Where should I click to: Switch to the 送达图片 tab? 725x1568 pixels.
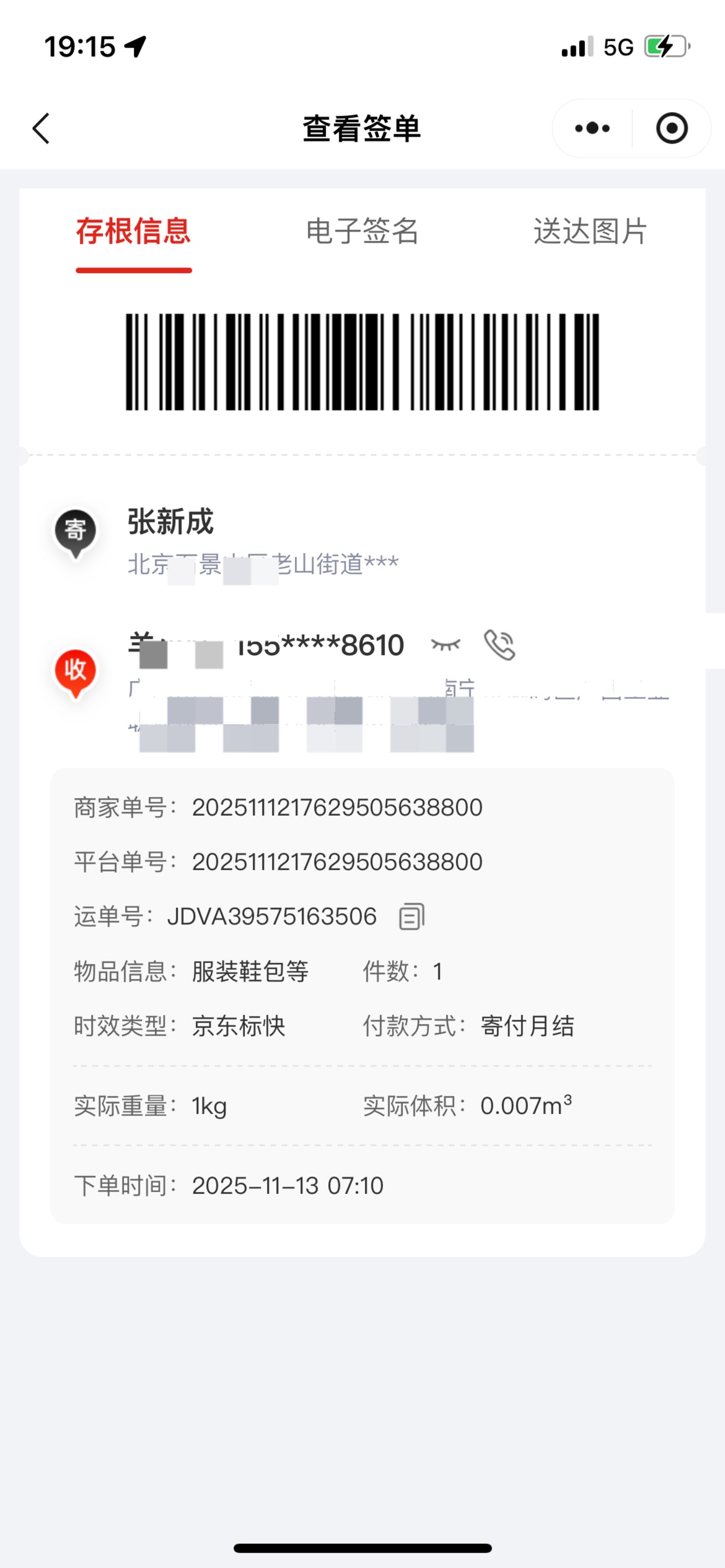(590, 232)
